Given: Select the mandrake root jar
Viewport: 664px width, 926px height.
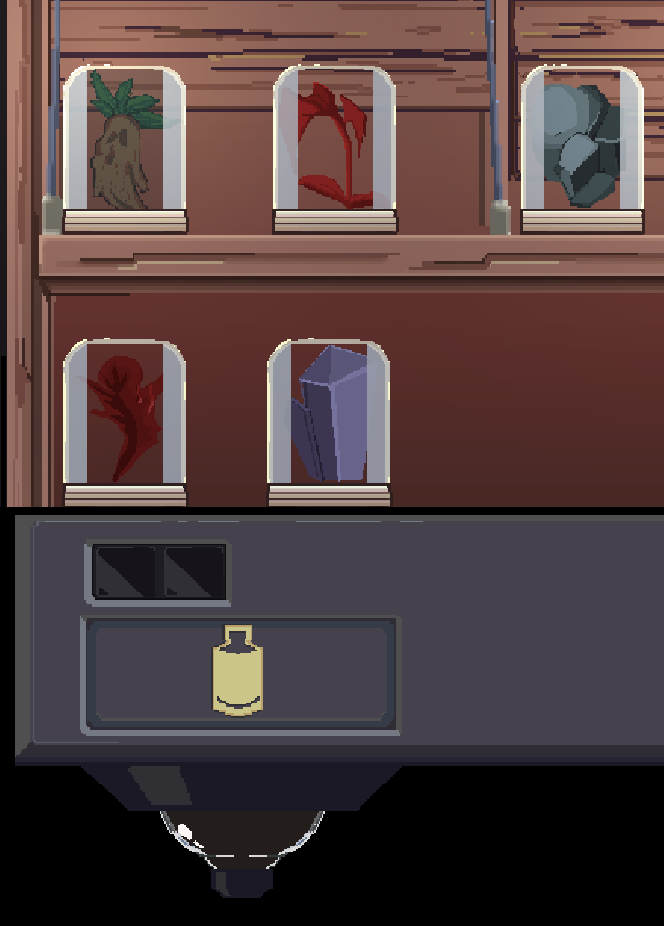Looking at the screenshot, I should [x=124, y=148].
